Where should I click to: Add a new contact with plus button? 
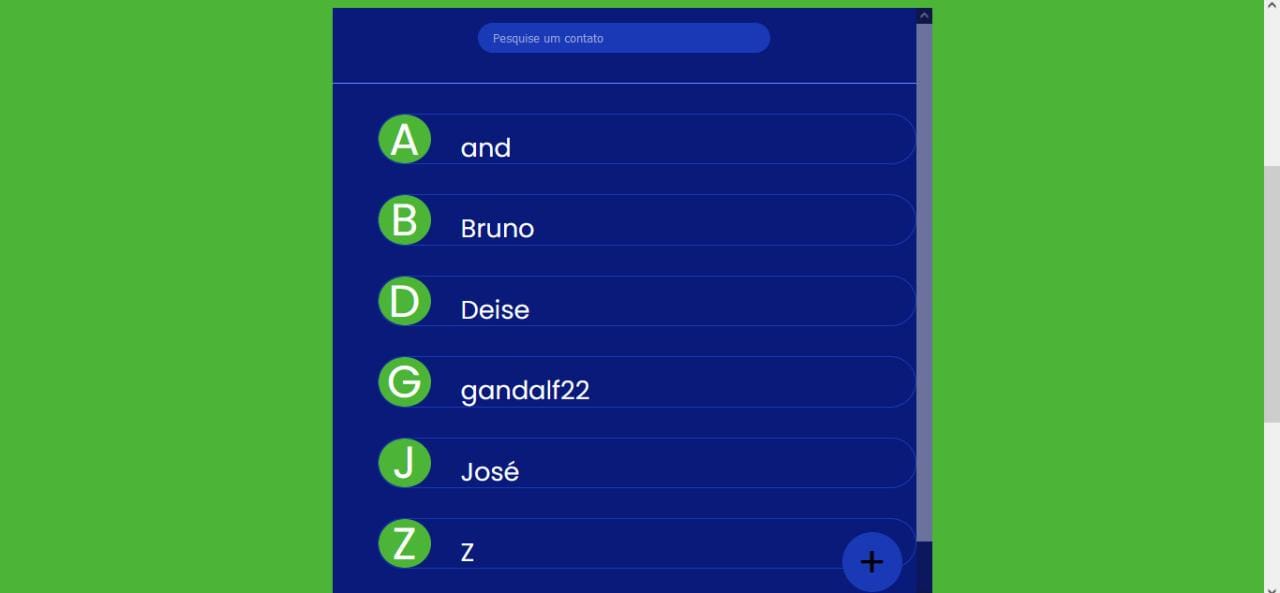tap(872, 562)
